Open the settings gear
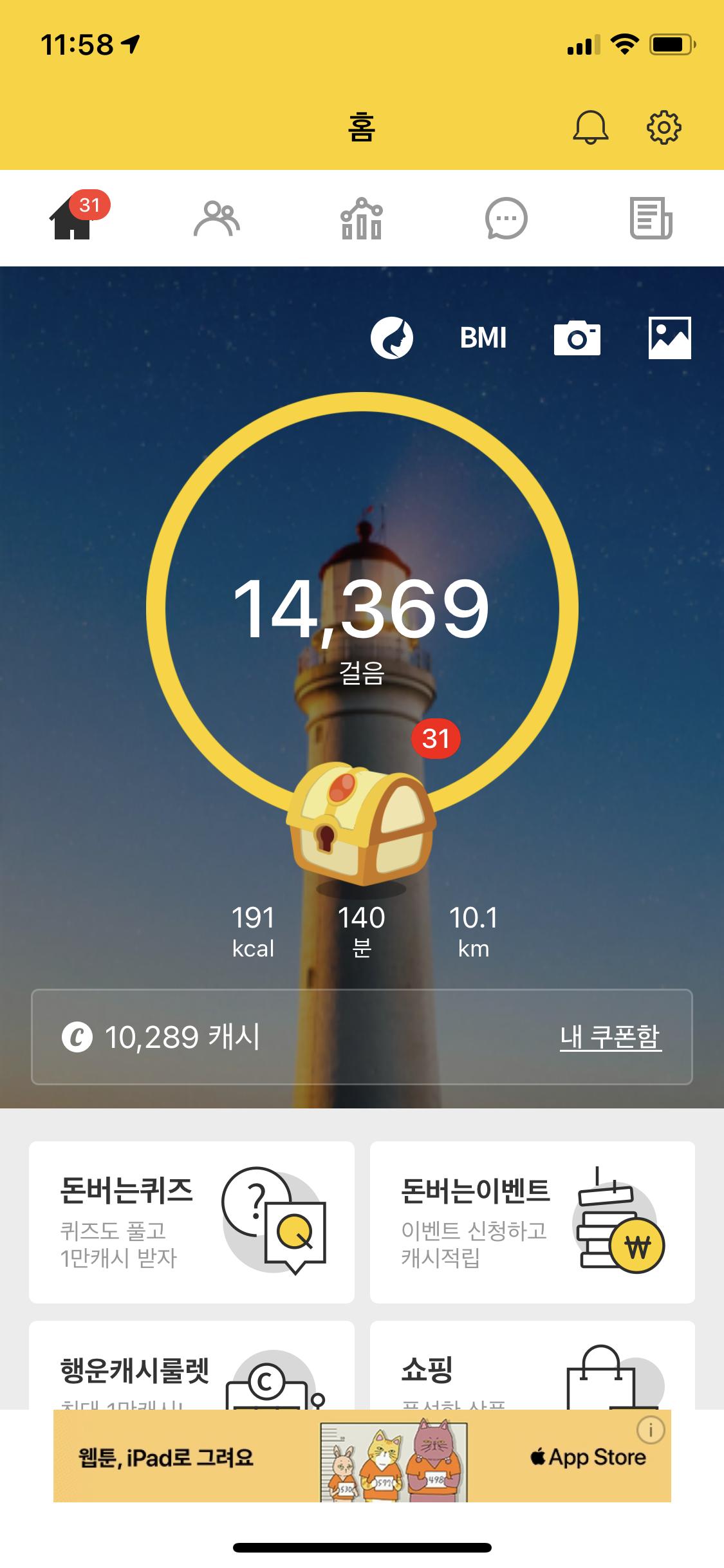724x1568 pixels. [x=664, y=127]
